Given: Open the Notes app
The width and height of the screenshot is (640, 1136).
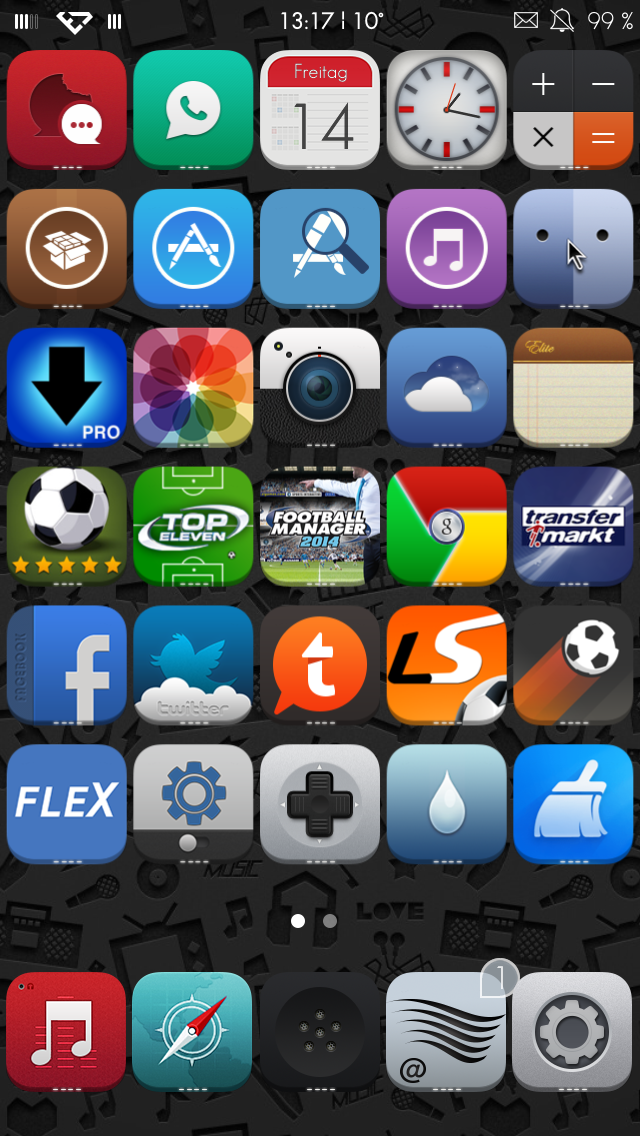Looking at the screenshot, I should click(573, 386).
